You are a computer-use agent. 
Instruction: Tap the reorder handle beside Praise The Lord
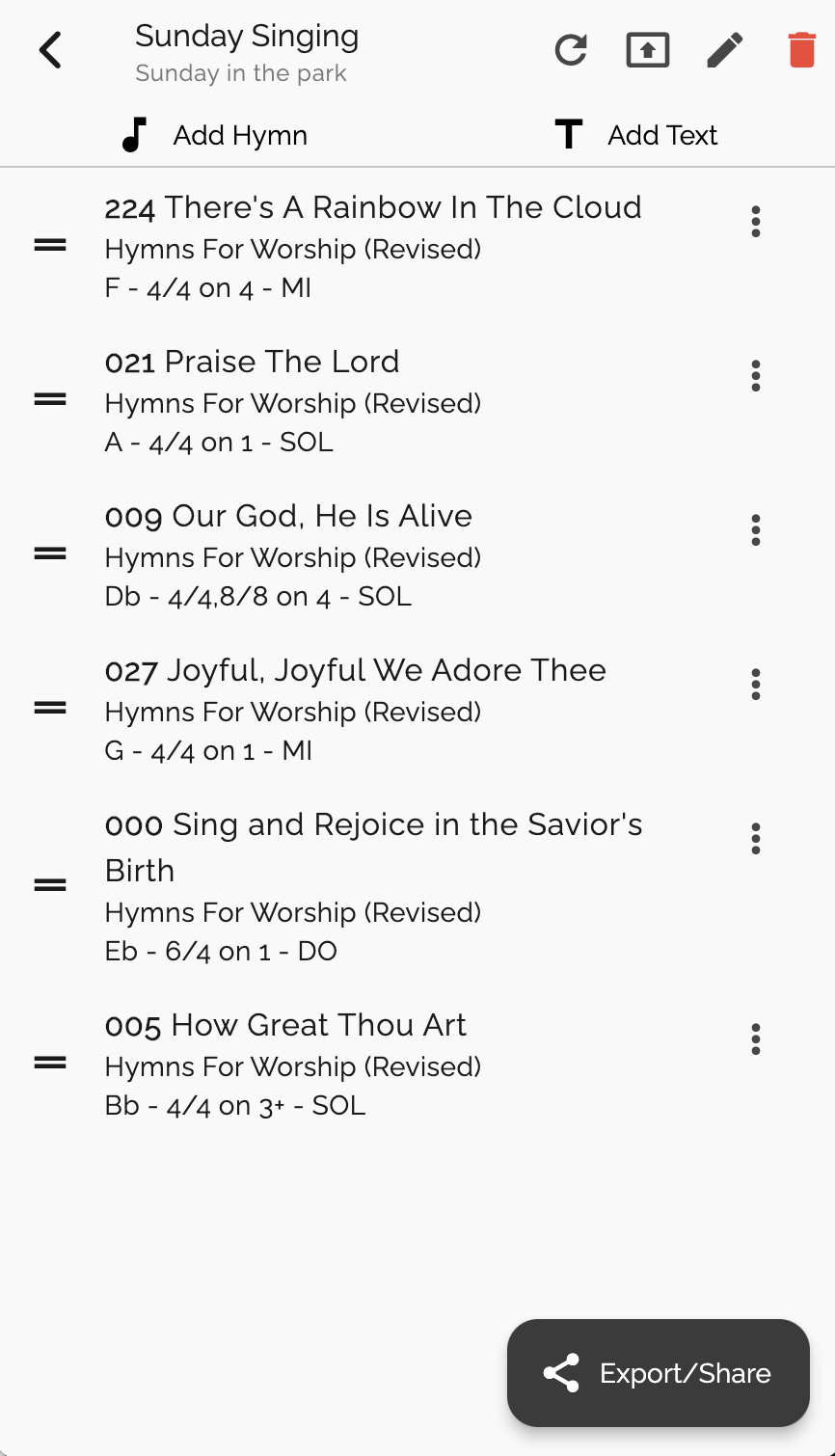click(50, 399)
